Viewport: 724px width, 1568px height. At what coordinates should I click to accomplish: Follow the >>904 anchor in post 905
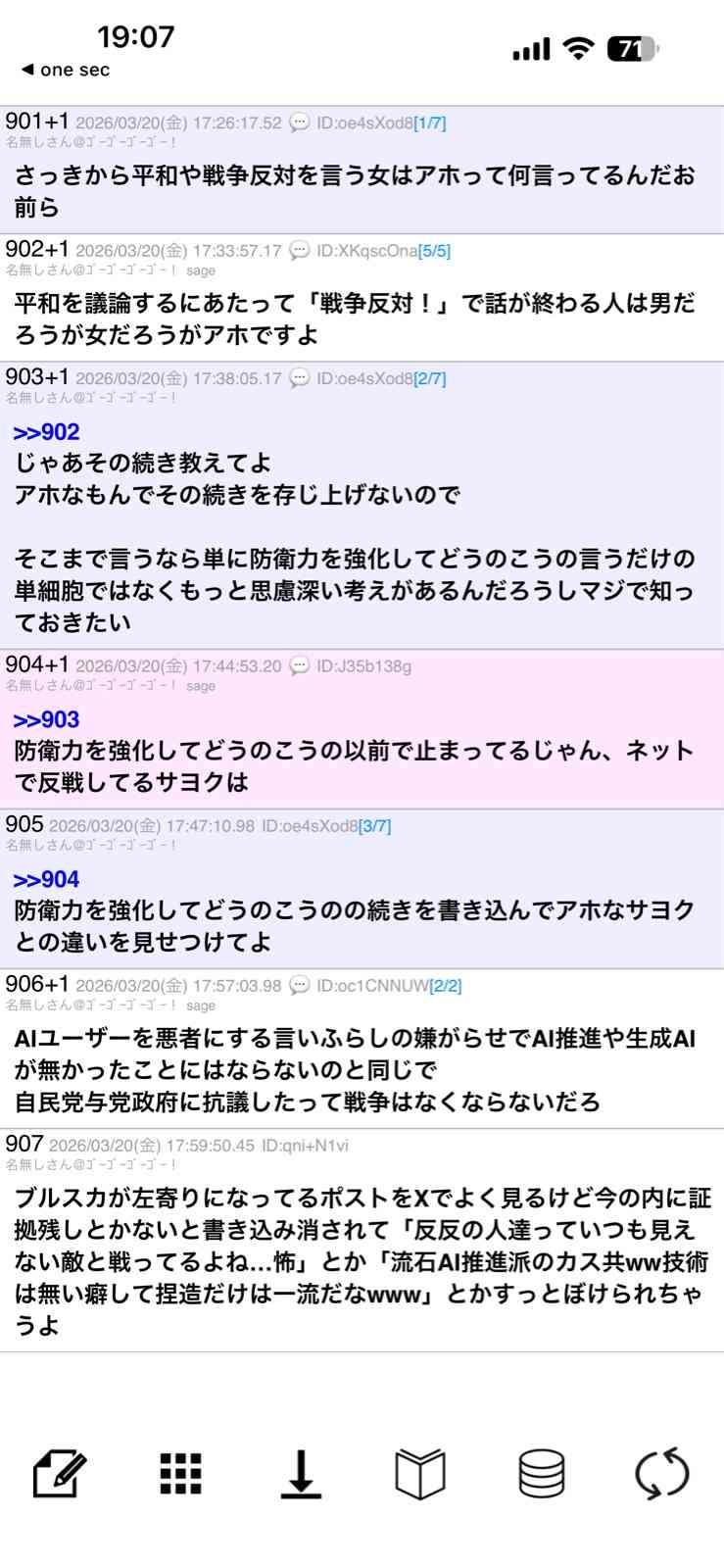[46, 879]
